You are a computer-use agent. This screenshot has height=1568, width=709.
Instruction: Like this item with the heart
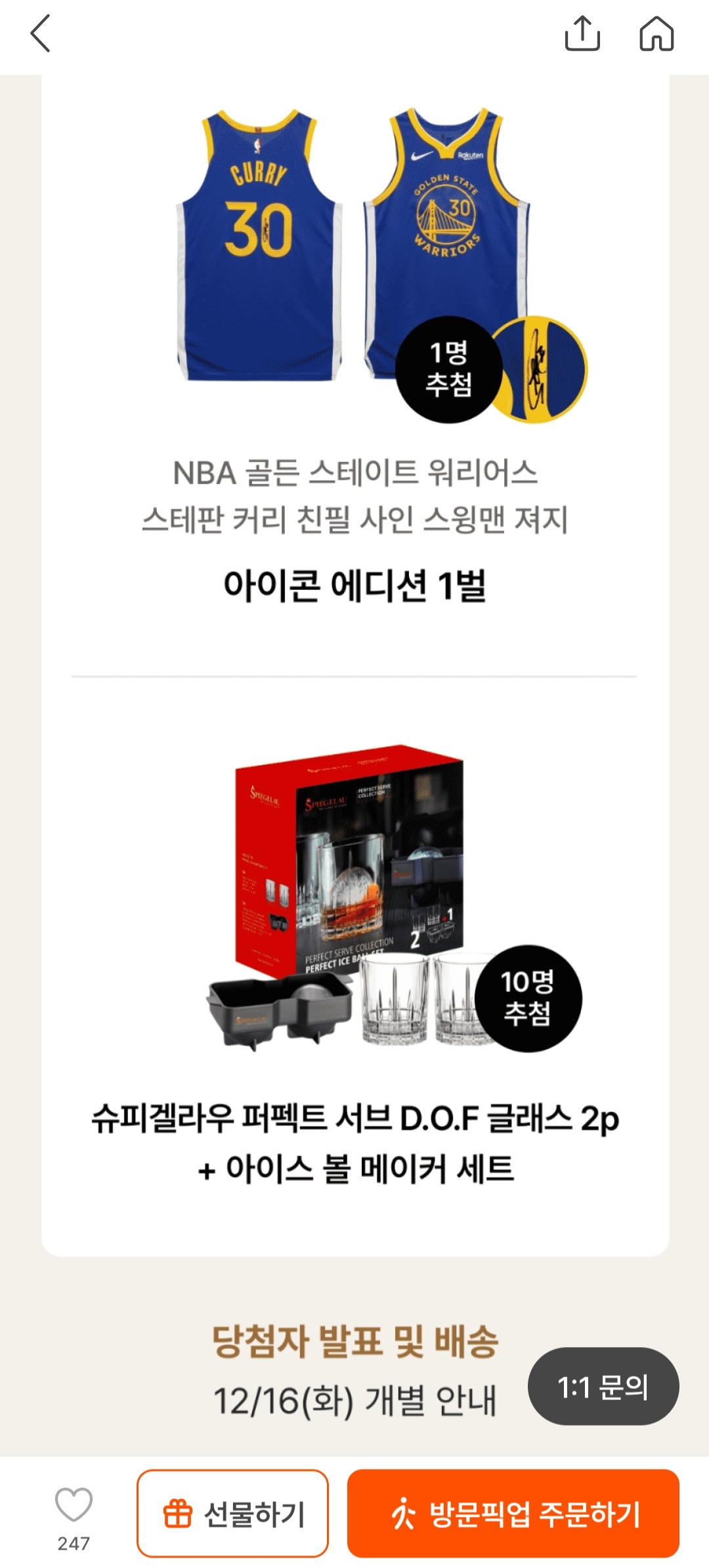click(x=74, y=1504)
